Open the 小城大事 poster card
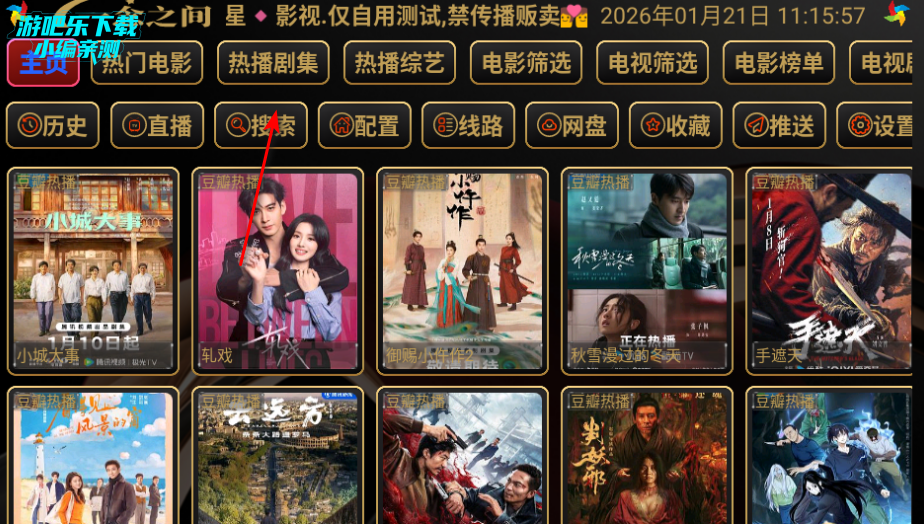Screen dimensions: 924x524 click(93, 270)
